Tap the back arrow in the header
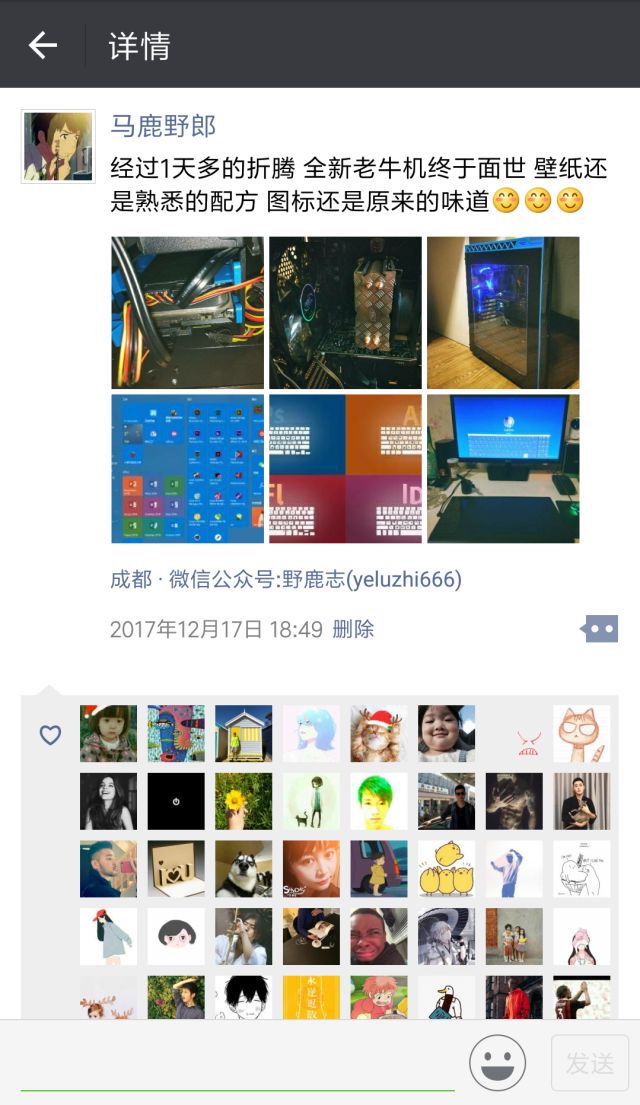The height and width of the screenshot is (1105, 640). click(x=42, y=45)
